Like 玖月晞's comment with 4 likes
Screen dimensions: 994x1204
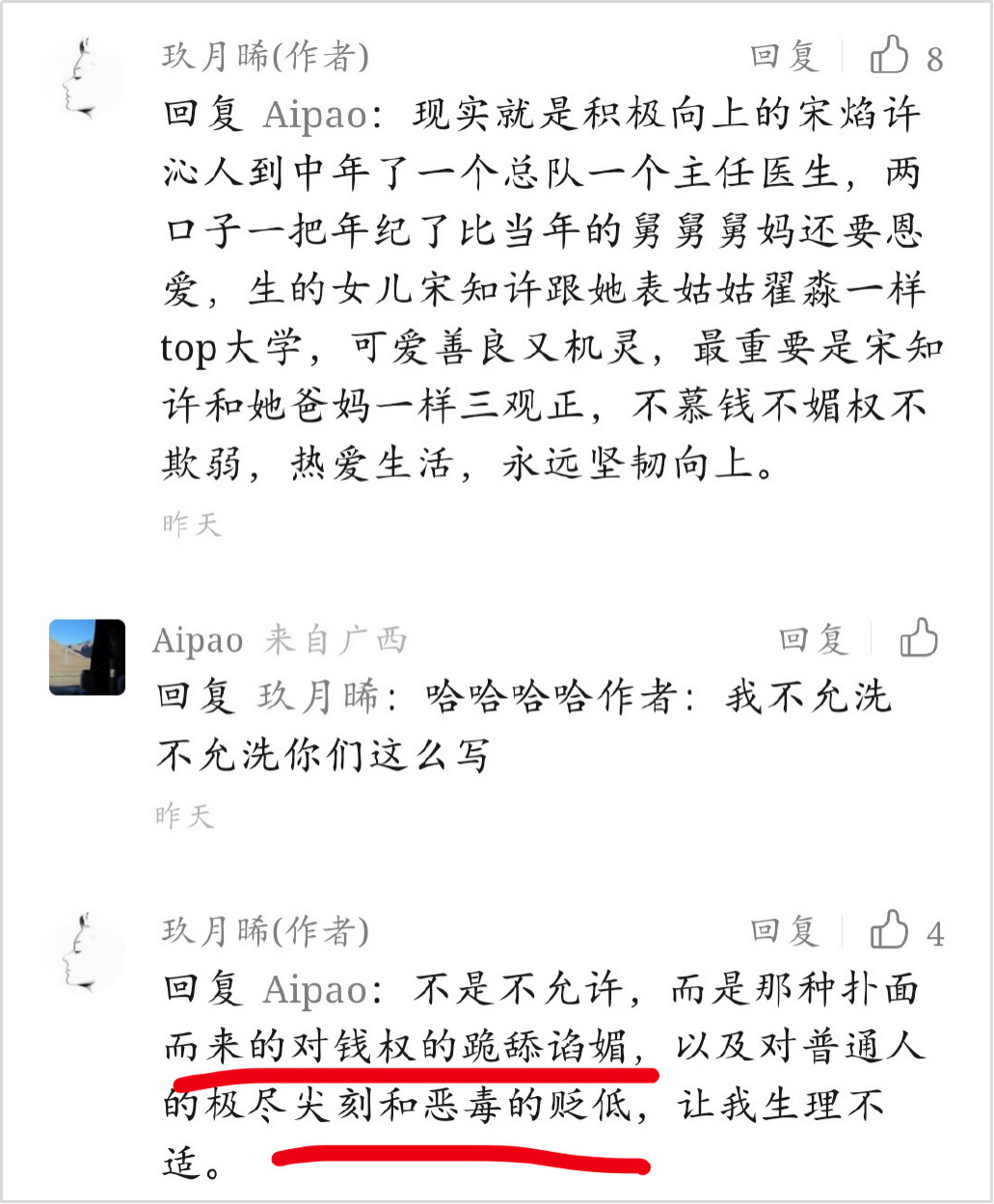[x=890, y=931]
